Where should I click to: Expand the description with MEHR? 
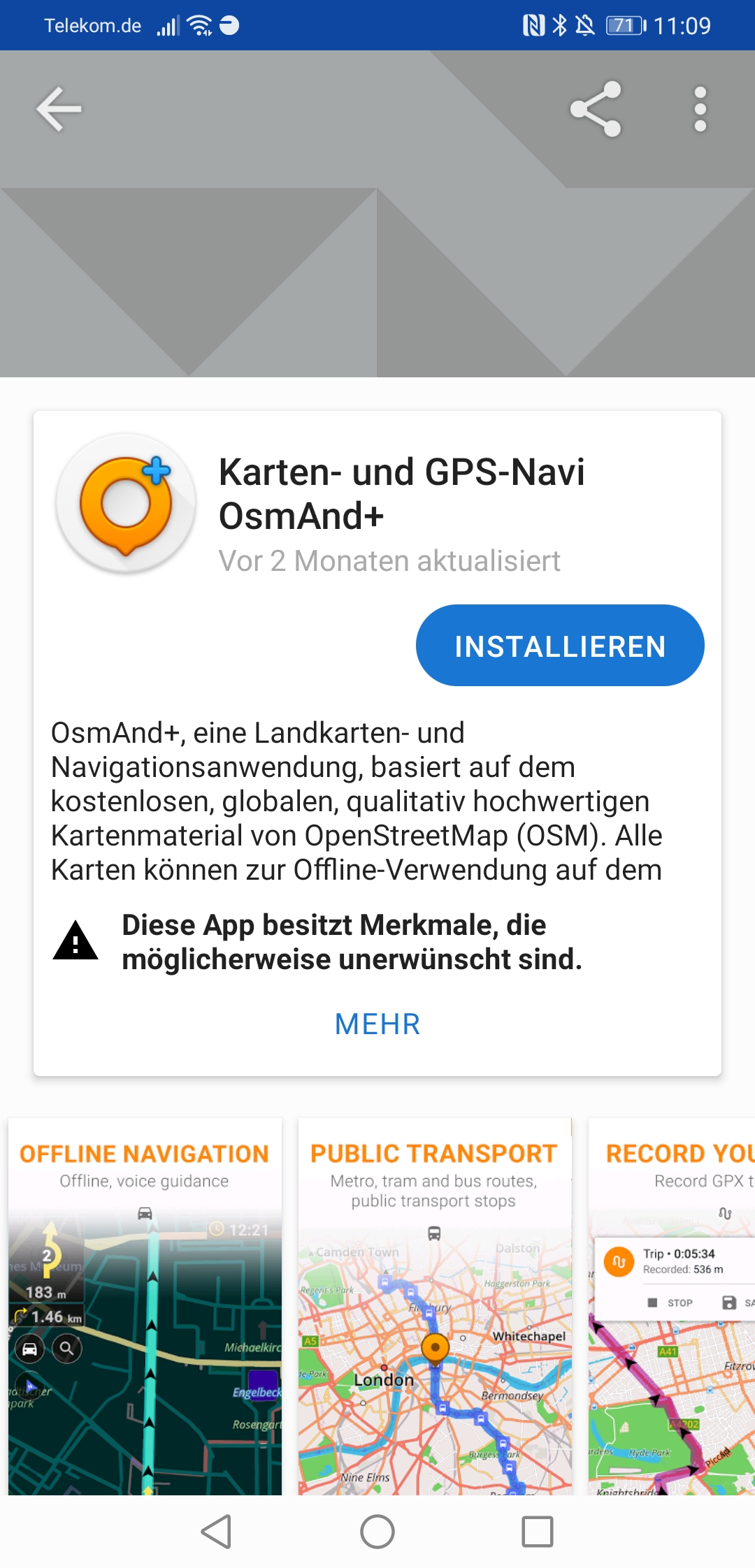377,1024
